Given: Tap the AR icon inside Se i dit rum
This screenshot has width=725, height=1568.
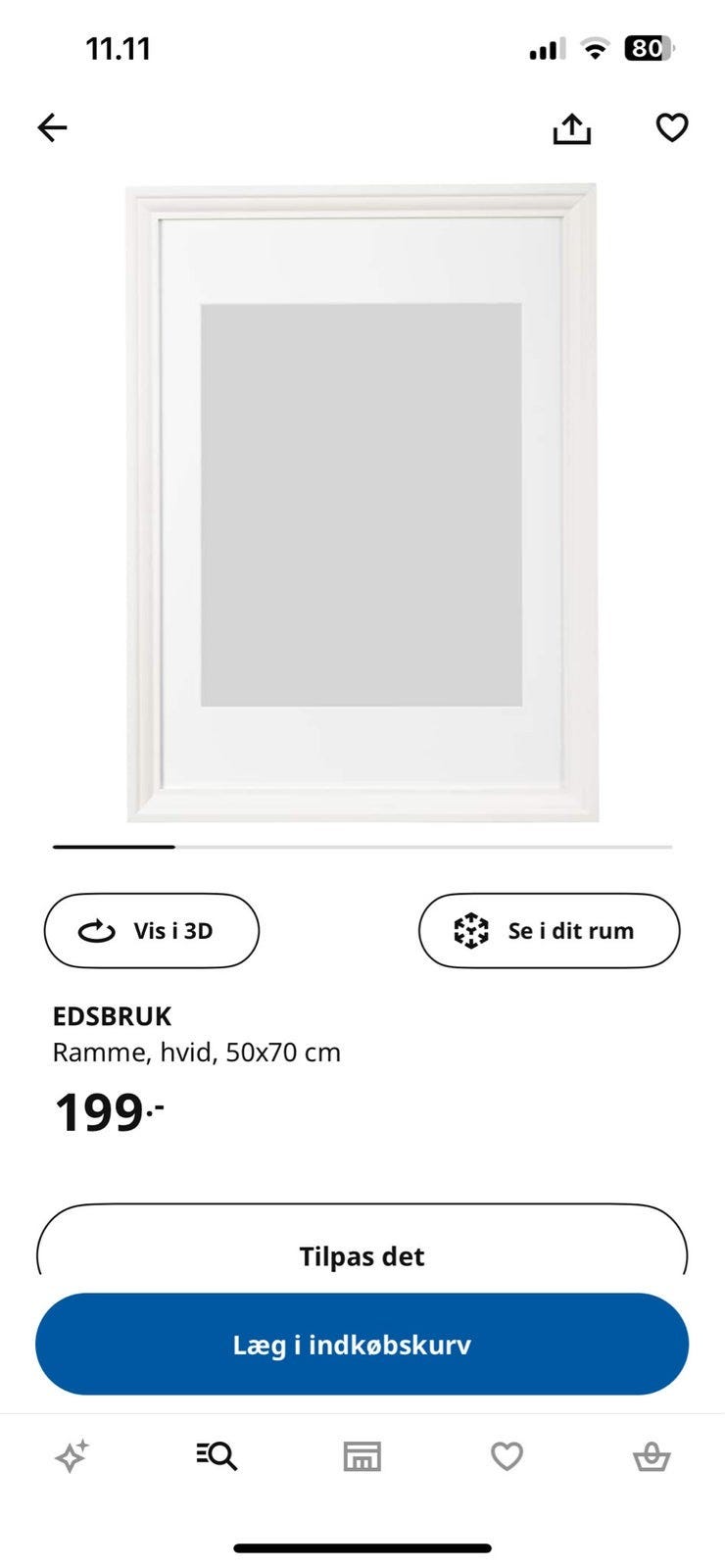Looking at the screenshot, I should click(x=472, y=931).
